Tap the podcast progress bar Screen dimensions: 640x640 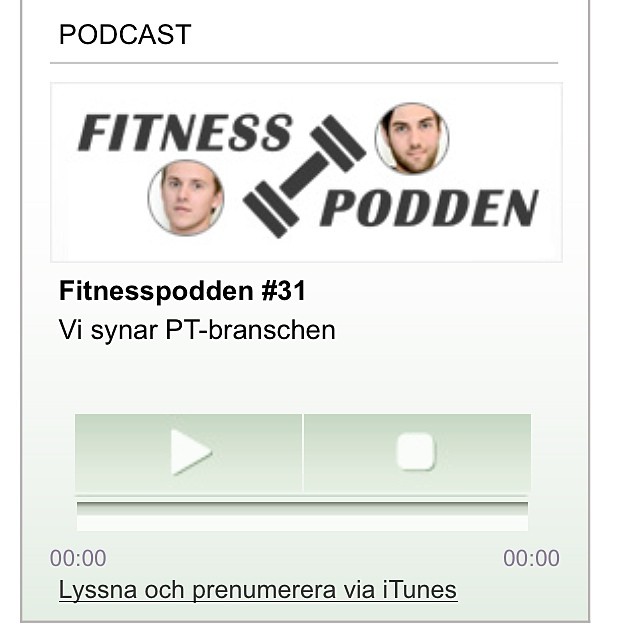(x=302, y=509)
